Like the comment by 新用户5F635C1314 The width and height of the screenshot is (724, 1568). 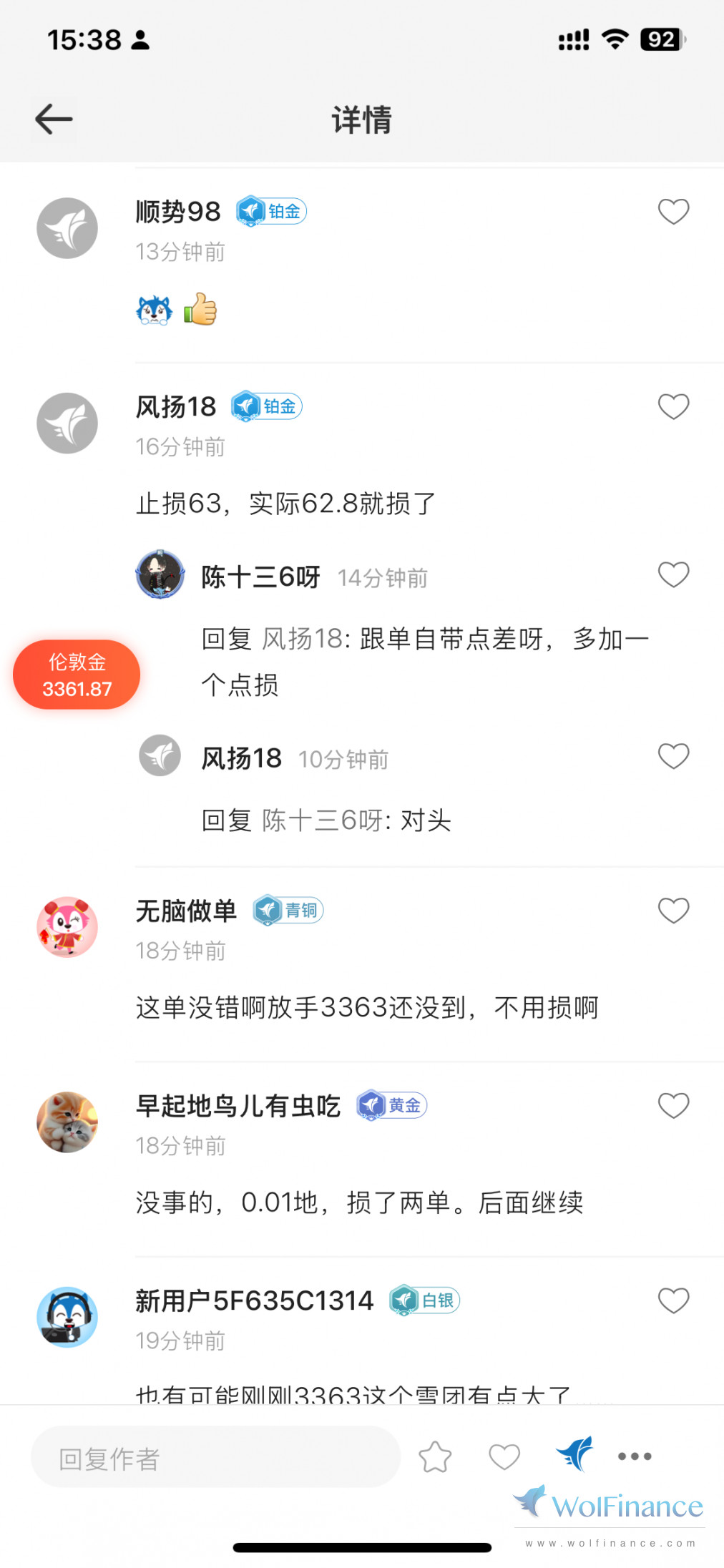[673, 1300]
